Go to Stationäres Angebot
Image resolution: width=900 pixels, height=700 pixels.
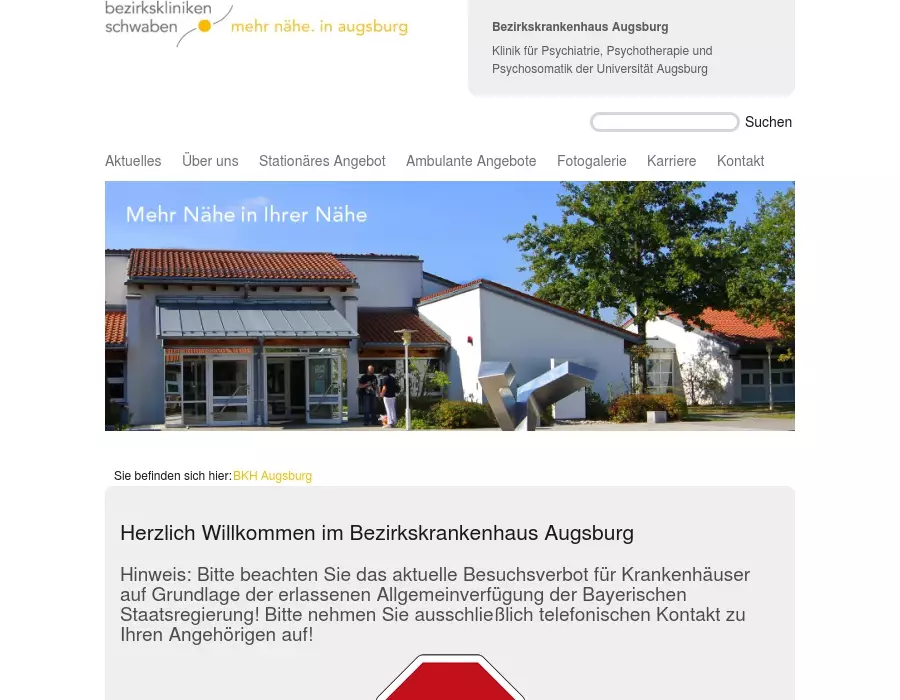click(x=322, y=161)
